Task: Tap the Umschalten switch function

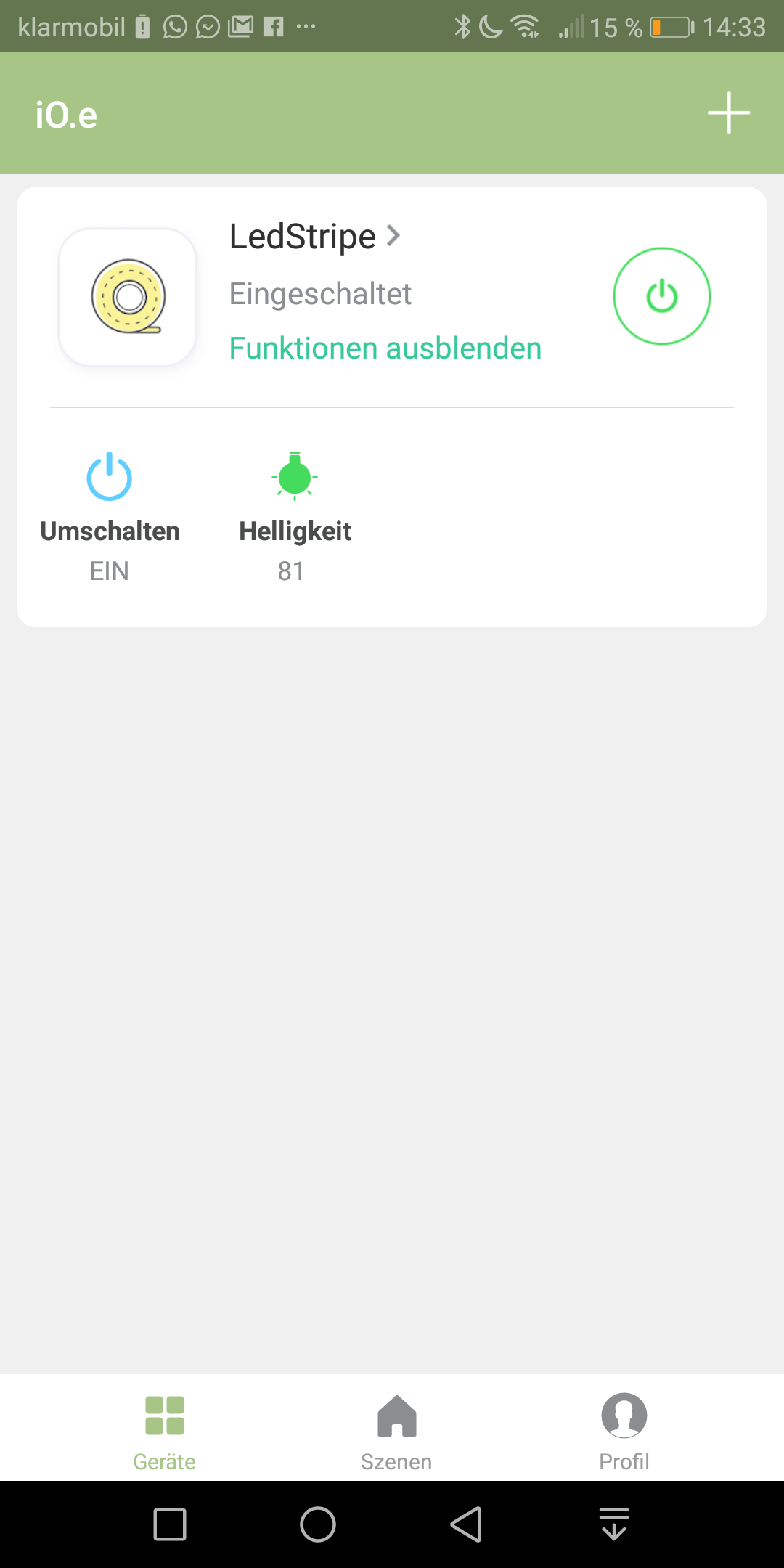Action: pyautogui.click(x=110, y=508)
